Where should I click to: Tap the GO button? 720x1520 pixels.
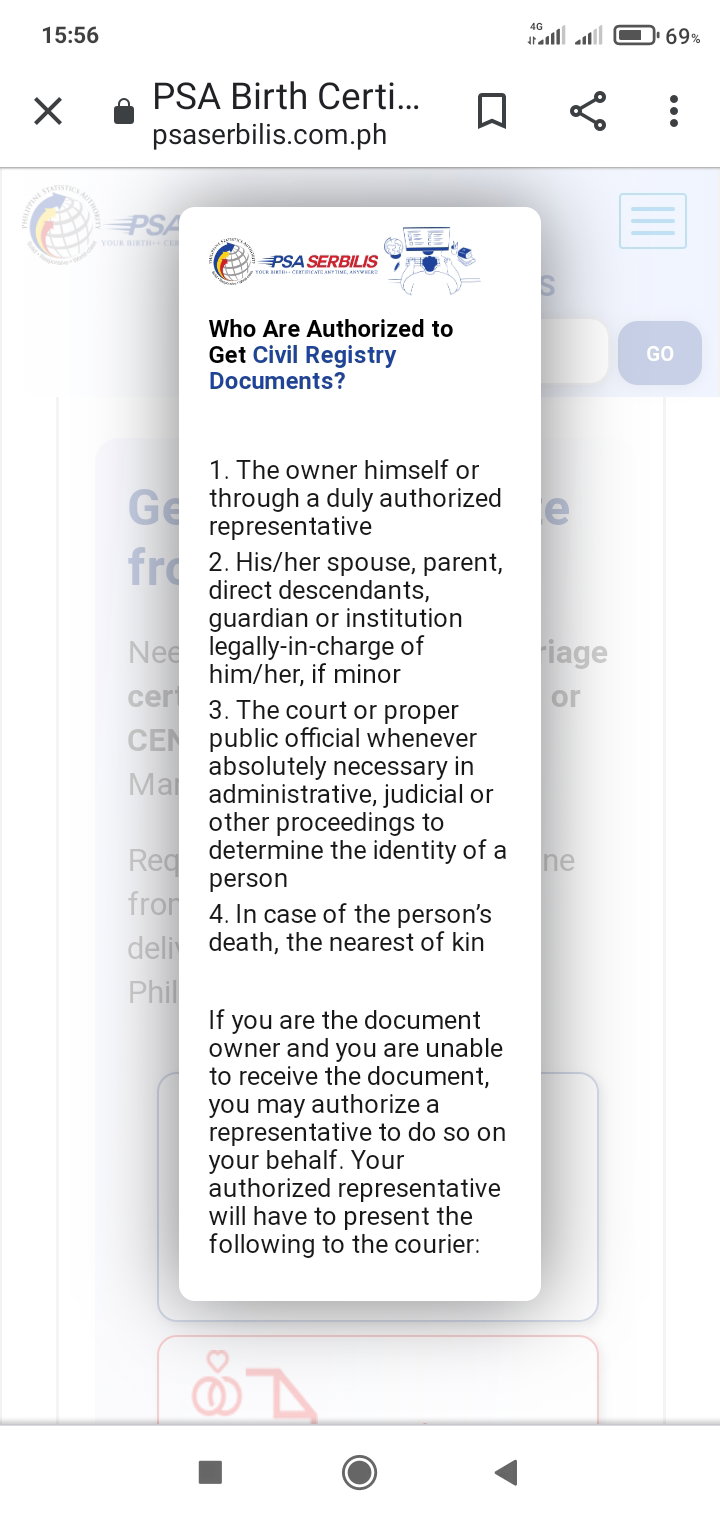(x=660, y=353)
